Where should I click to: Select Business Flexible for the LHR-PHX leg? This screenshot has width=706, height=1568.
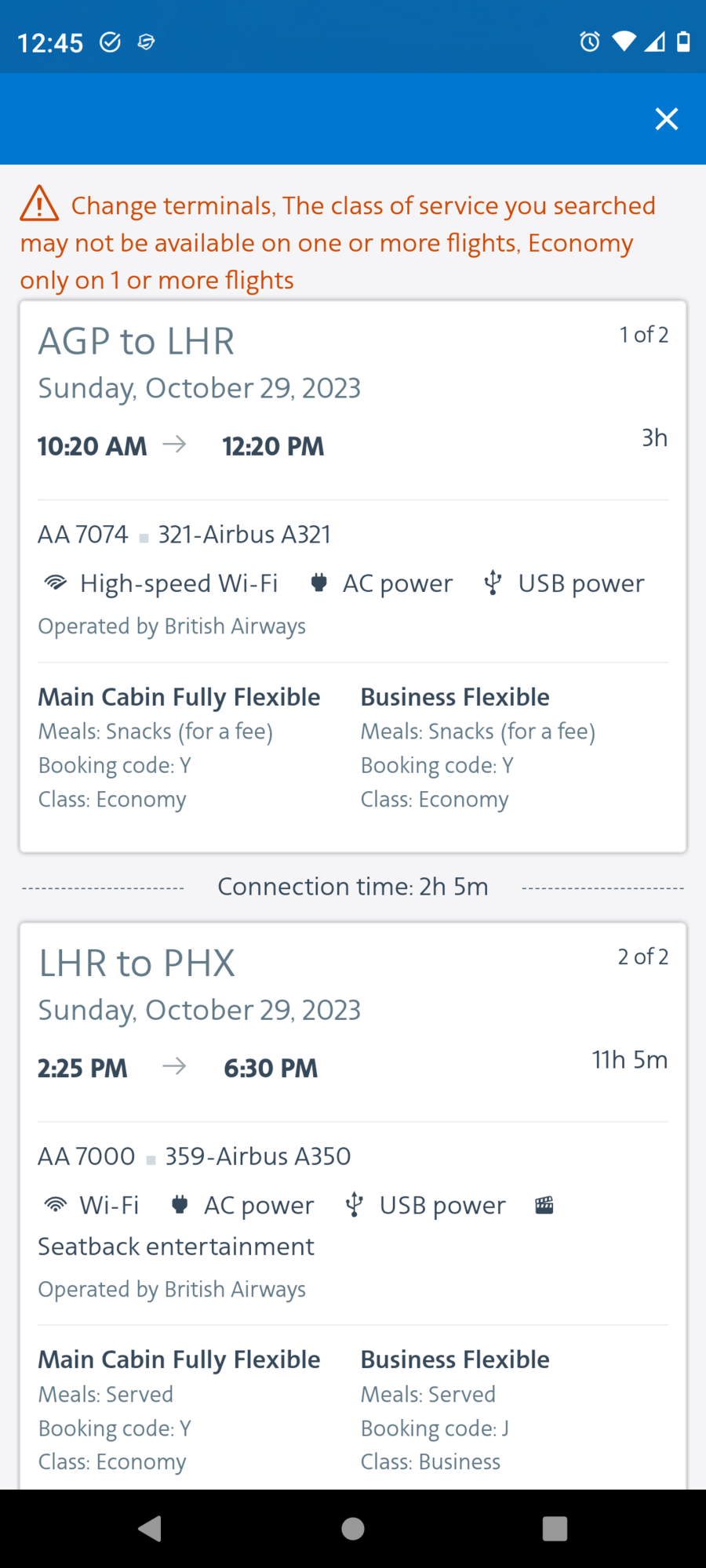click(x=455, y=1359)
